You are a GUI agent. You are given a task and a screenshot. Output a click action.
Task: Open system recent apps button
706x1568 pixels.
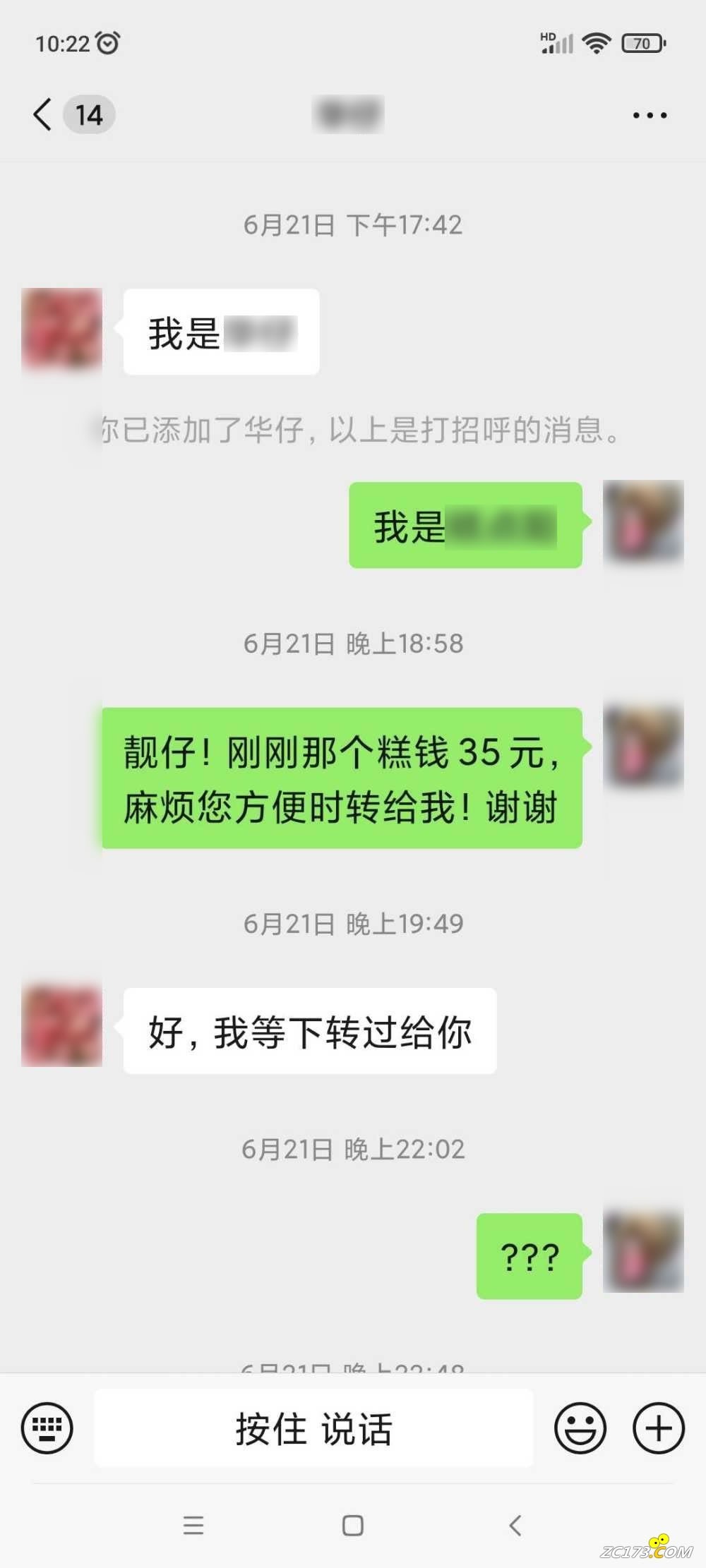pos(193,1526)
